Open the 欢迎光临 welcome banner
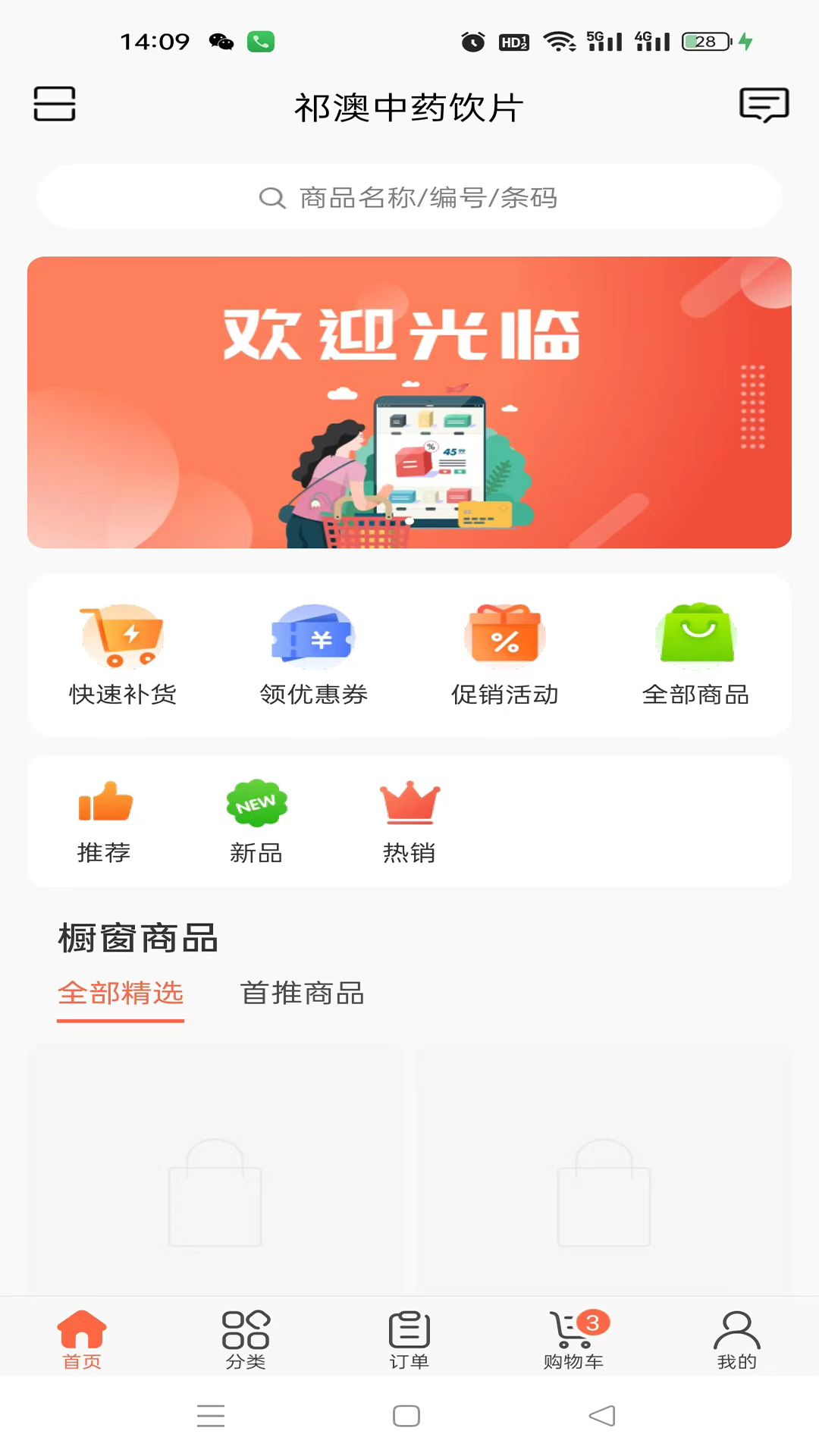 409,401
